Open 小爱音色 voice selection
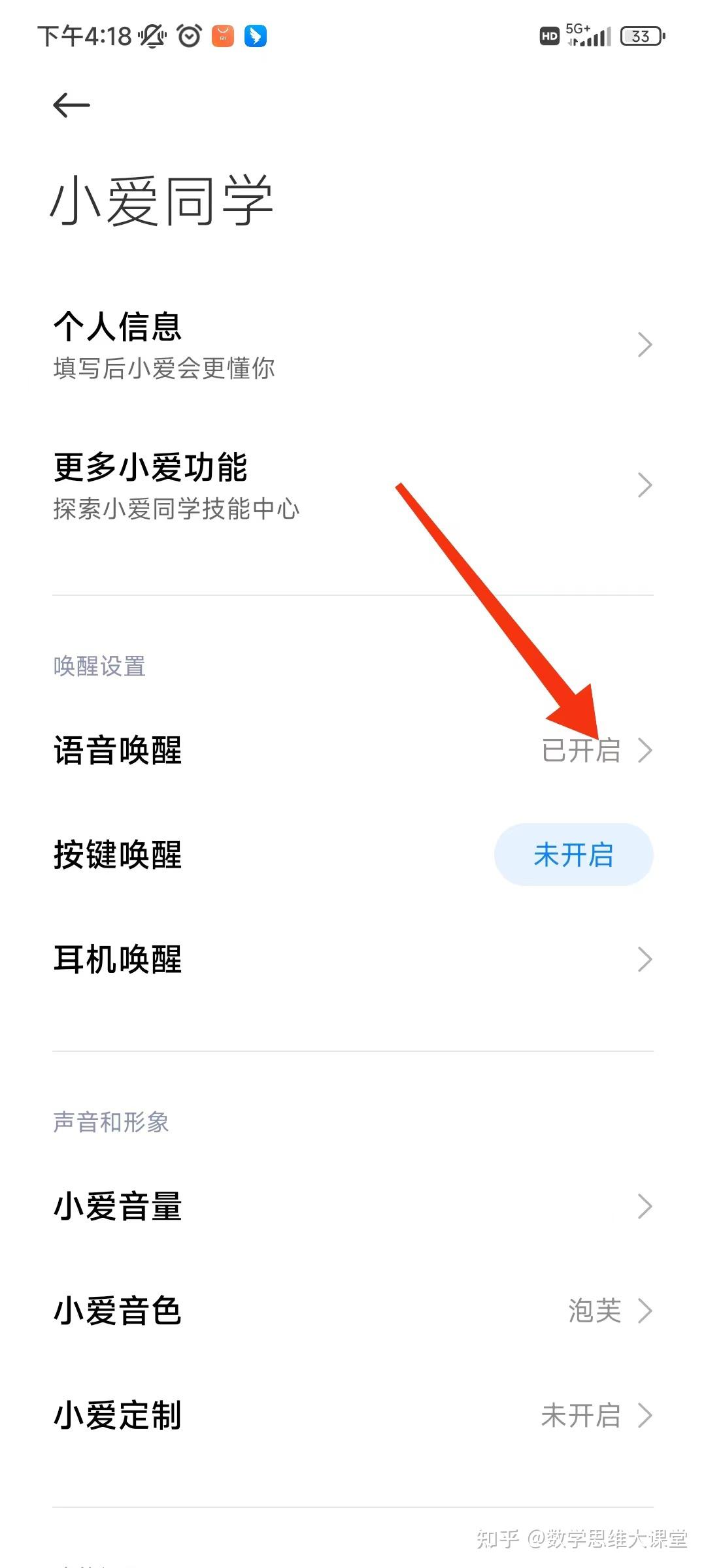 coord(353,1311)
